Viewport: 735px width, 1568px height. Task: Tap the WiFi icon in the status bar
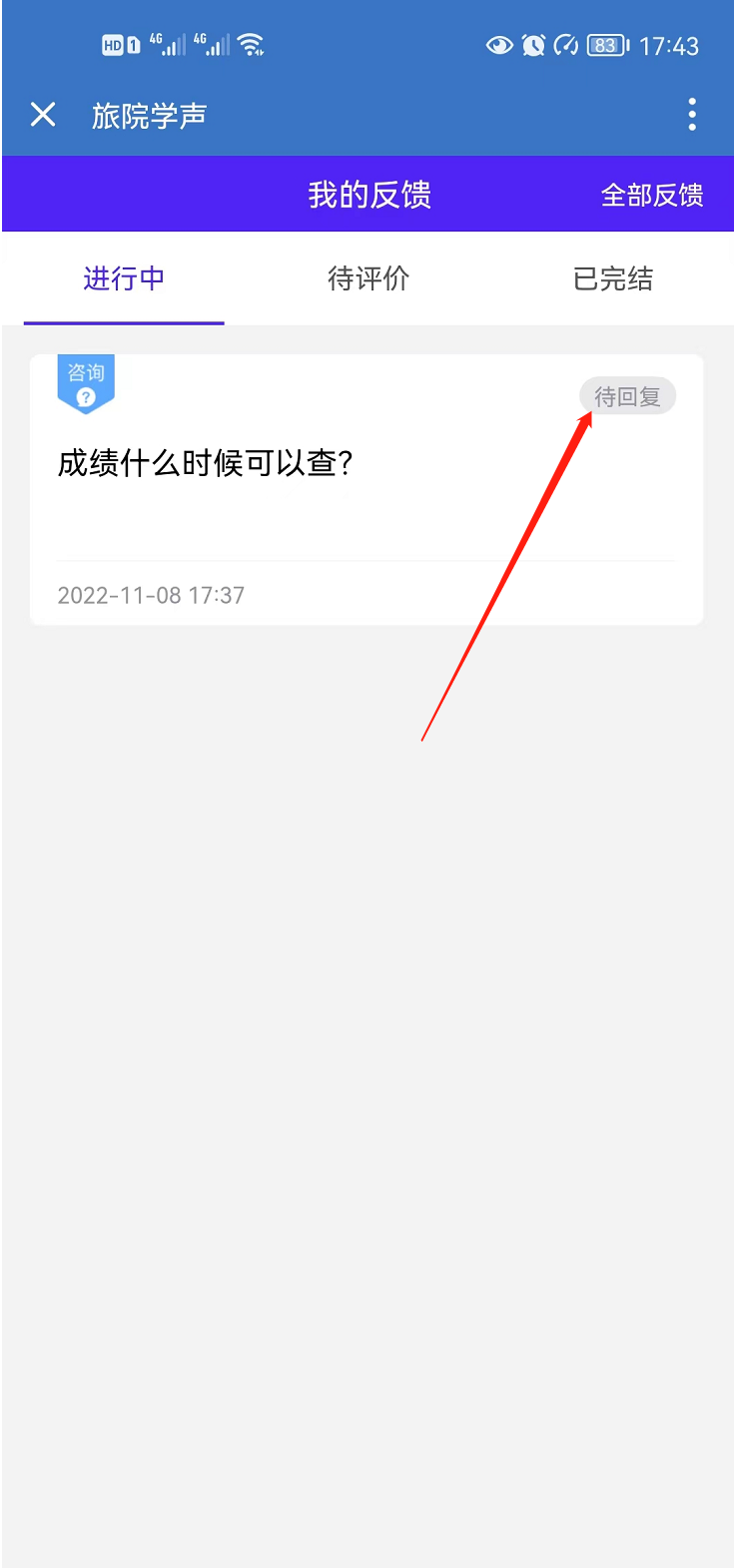click(x=250, y=44)
